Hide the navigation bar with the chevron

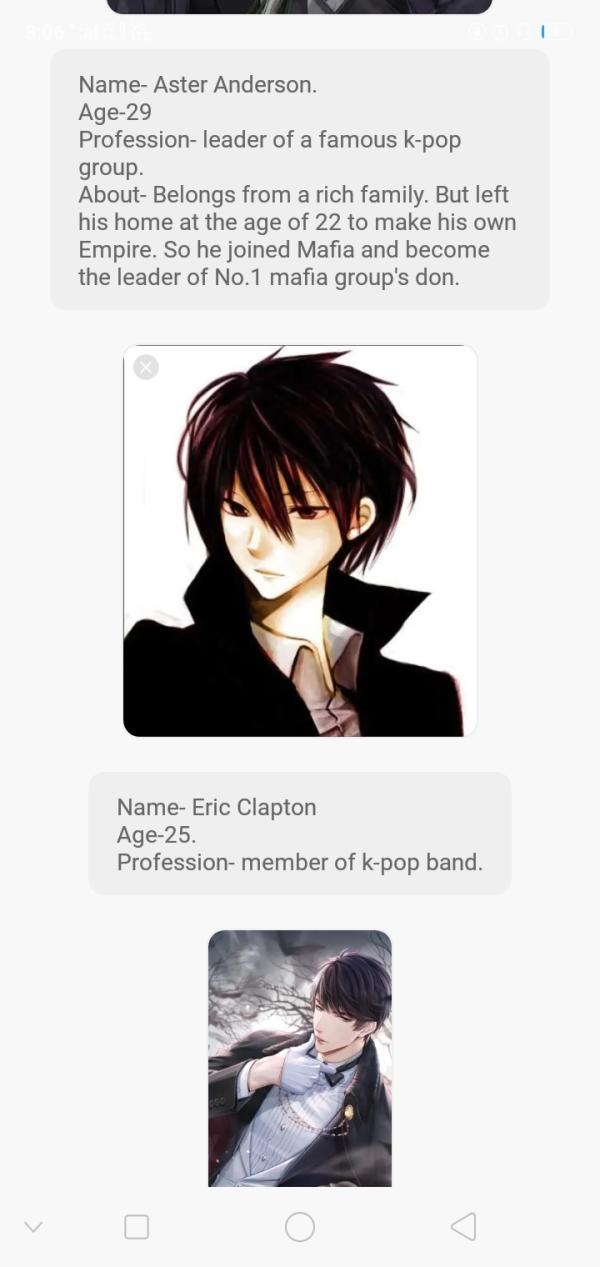(x=33, y=1227)
